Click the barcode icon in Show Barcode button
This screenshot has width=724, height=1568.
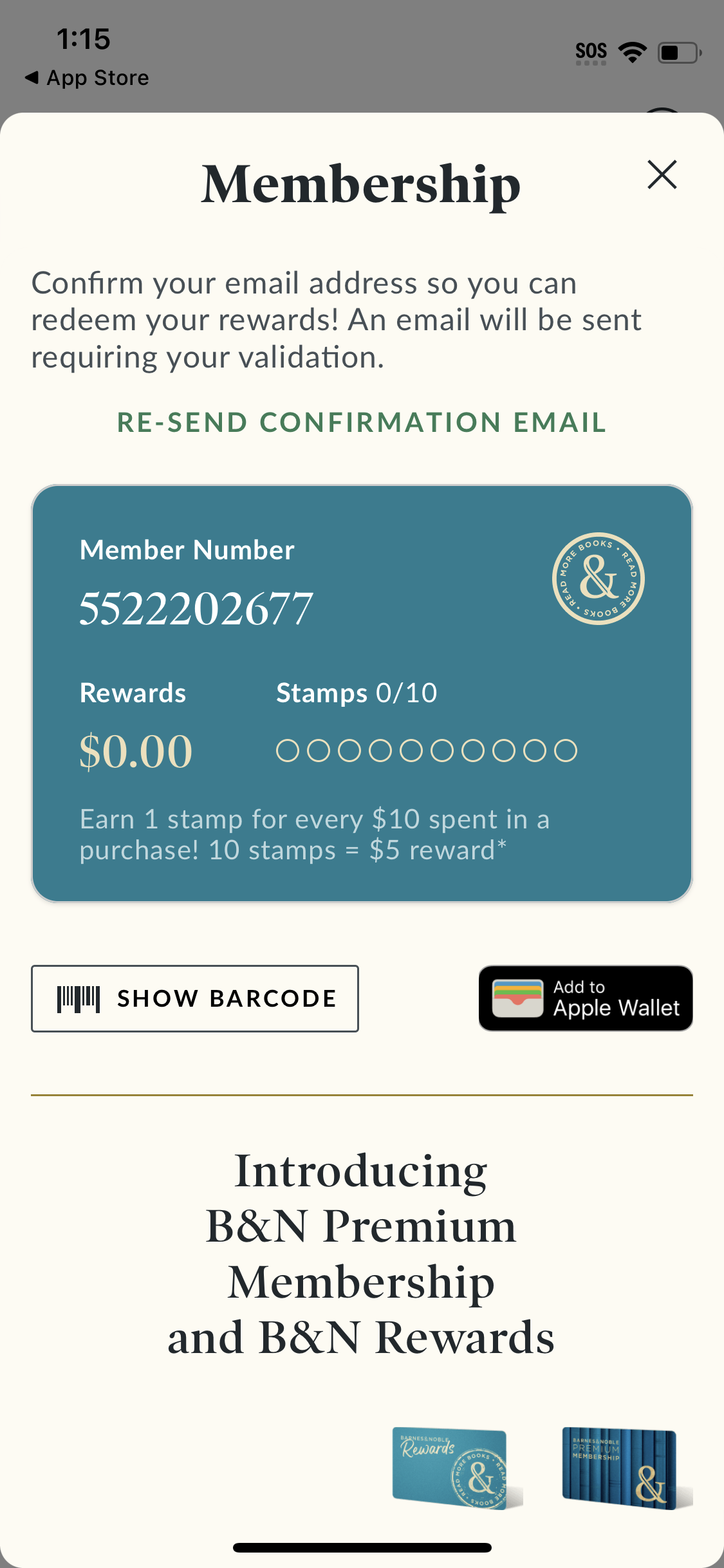(77, 998)
